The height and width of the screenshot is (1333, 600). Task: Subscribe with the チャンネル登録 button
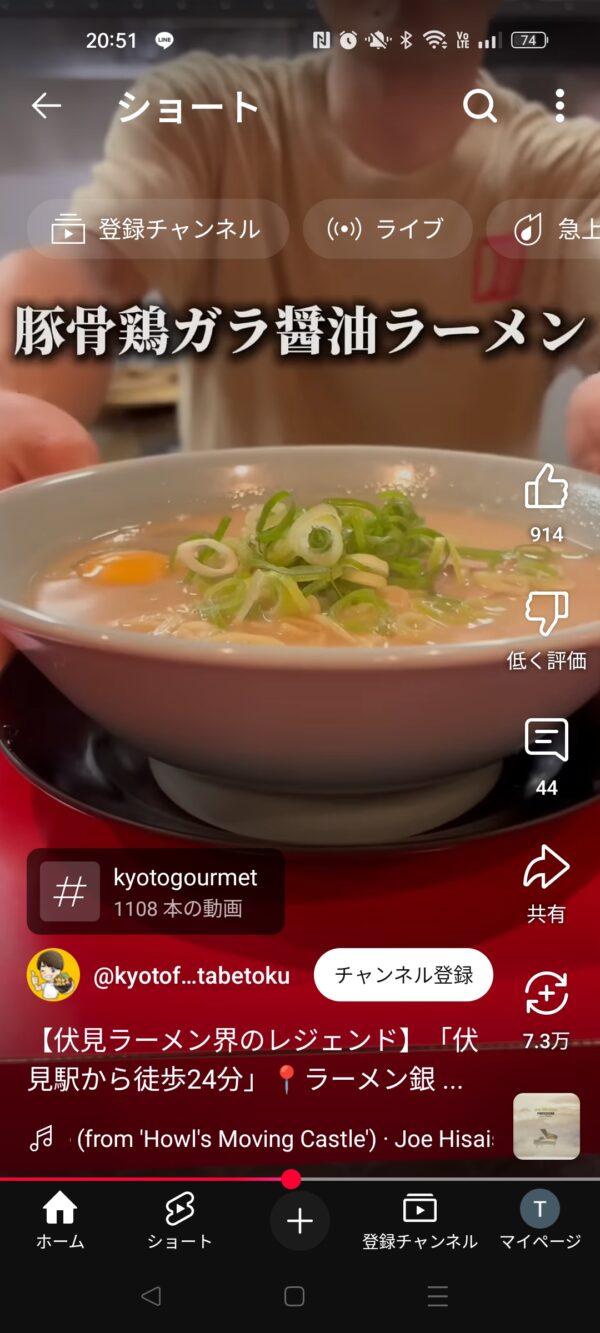pyautogui.click(x=403, y=975)
